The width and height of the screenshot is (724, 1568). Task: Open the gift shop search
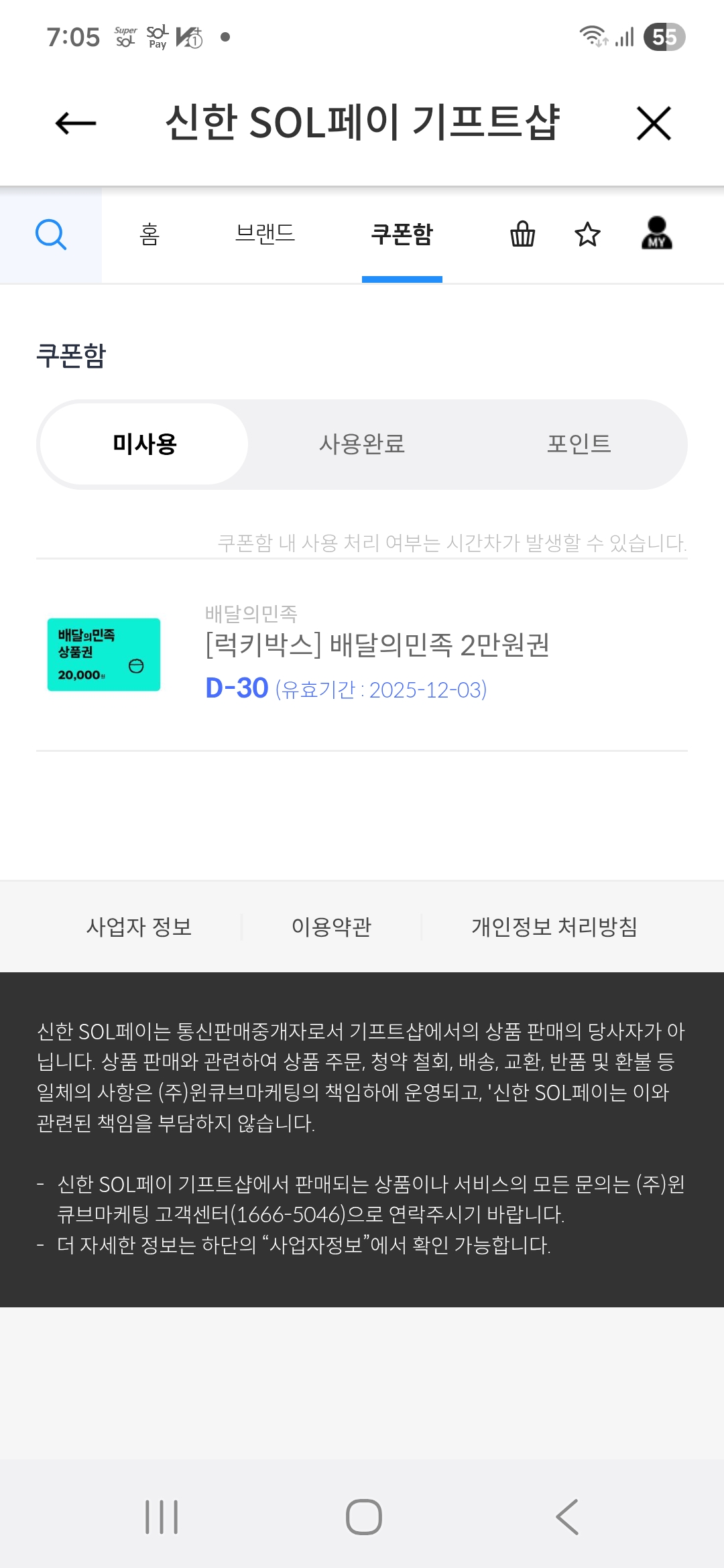coord(51,235)
